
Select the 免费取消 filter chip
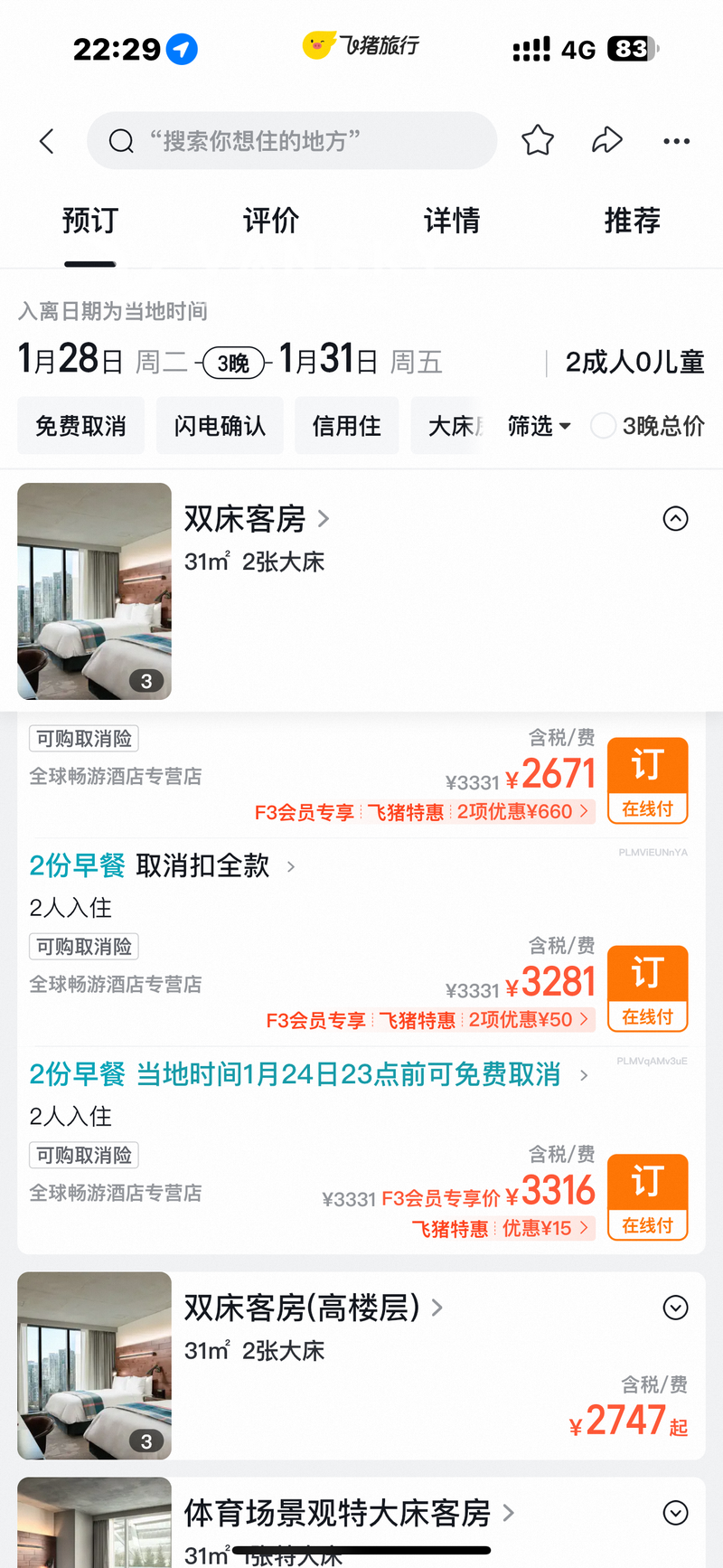(x=80, y=426)
